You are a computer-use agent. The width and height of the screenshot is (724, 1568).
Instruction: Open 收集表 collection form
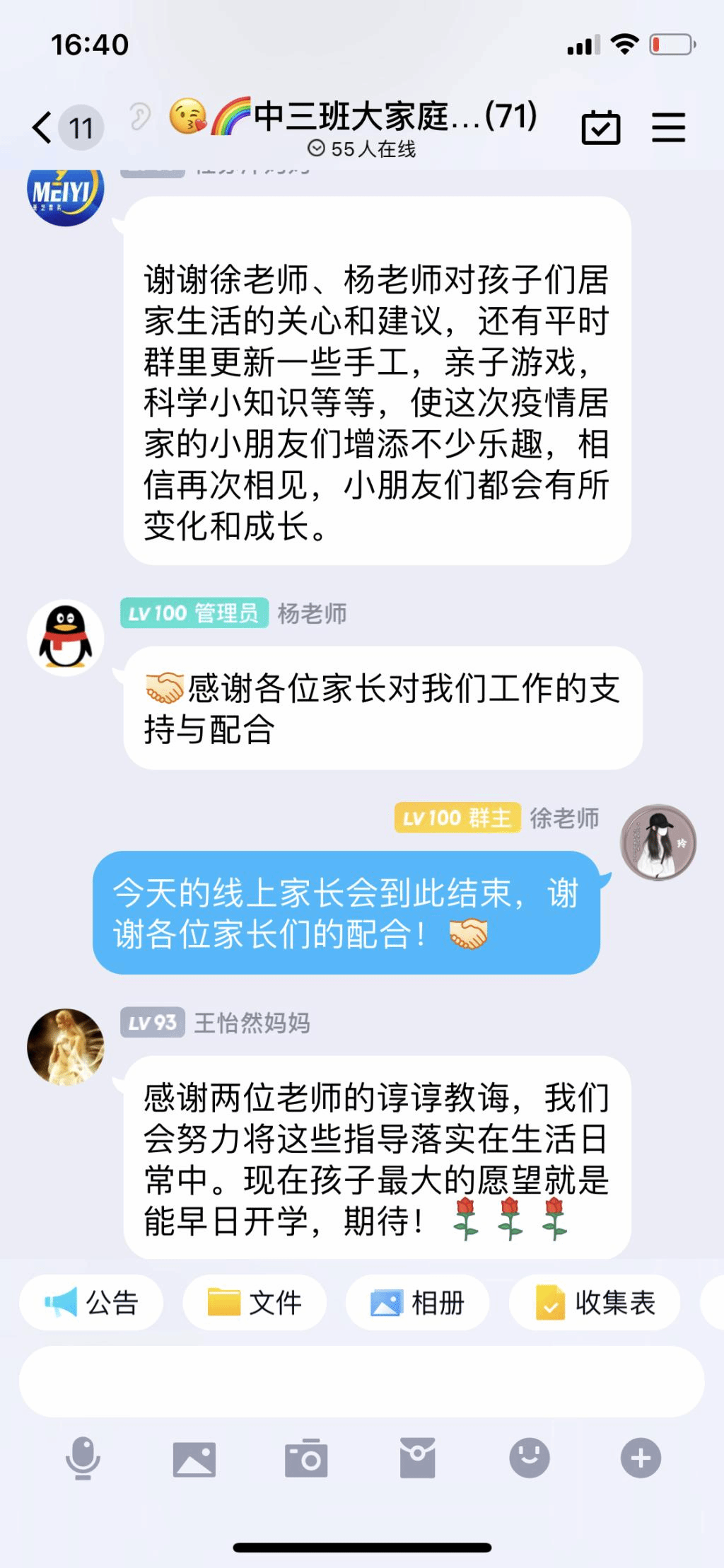[595, 1302]
